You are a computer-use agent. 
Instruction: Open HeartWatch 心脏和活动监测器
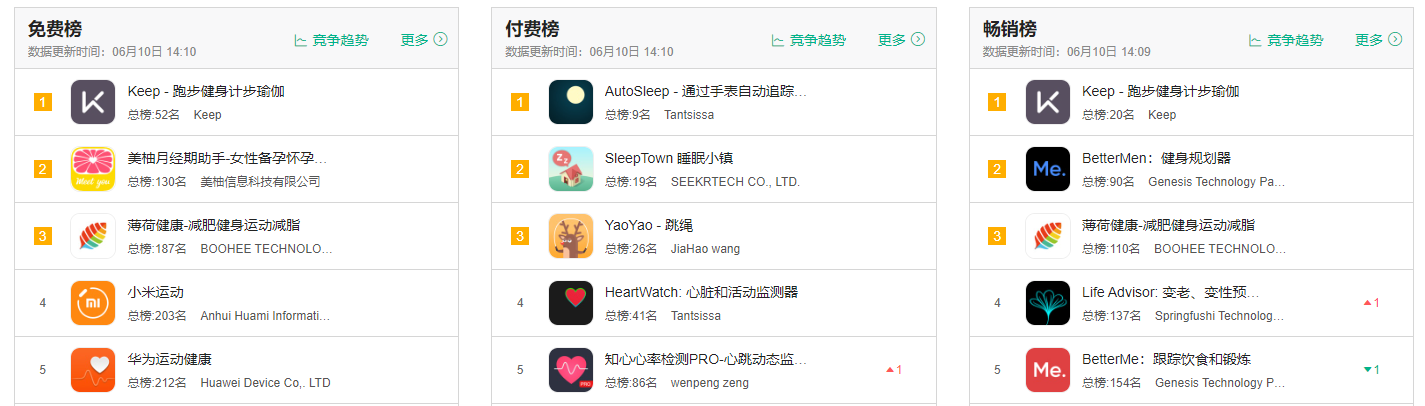701,293
